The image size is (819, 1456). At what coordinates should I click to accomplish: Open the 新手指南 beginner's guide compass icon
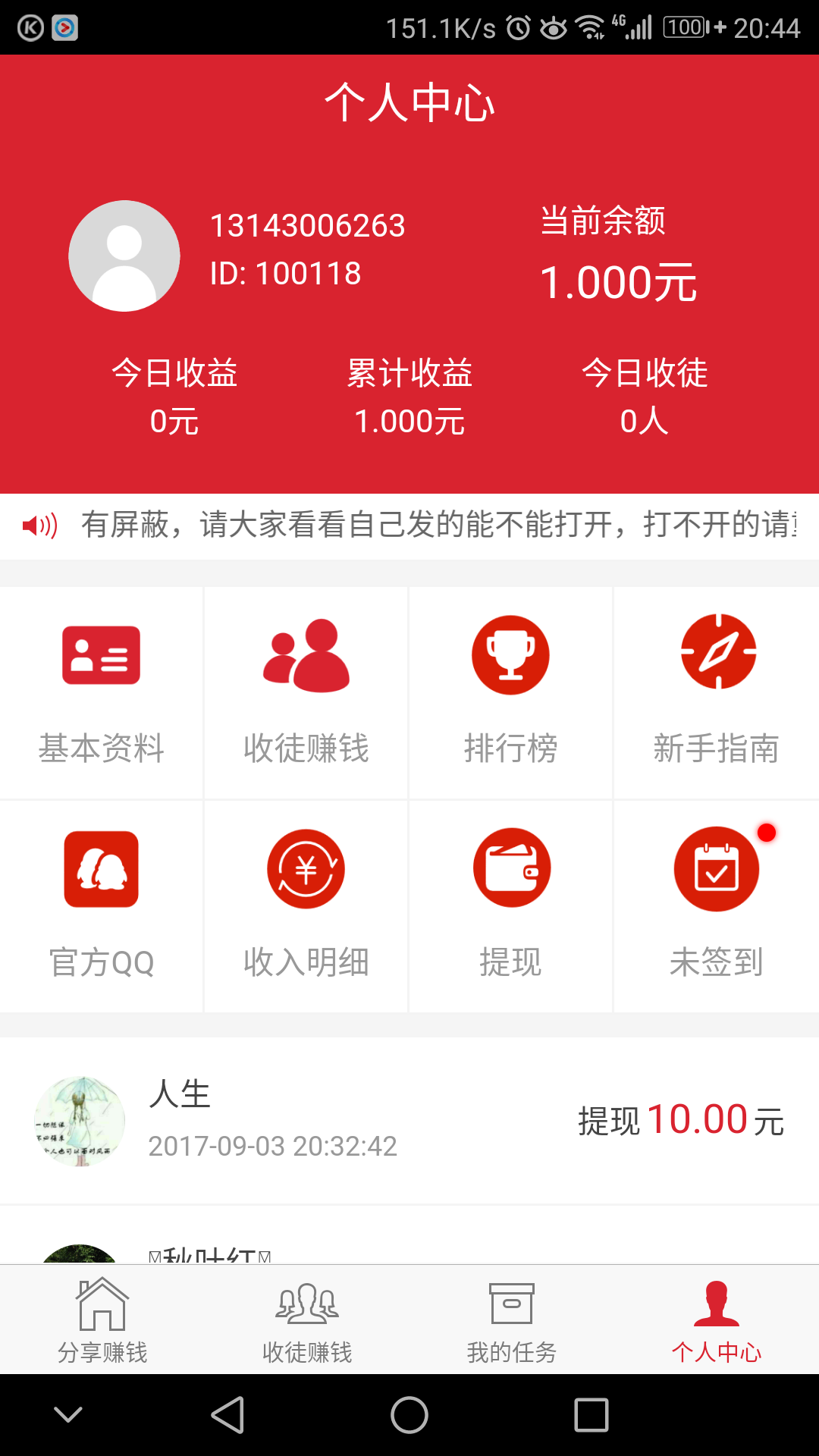coord(716,656)
